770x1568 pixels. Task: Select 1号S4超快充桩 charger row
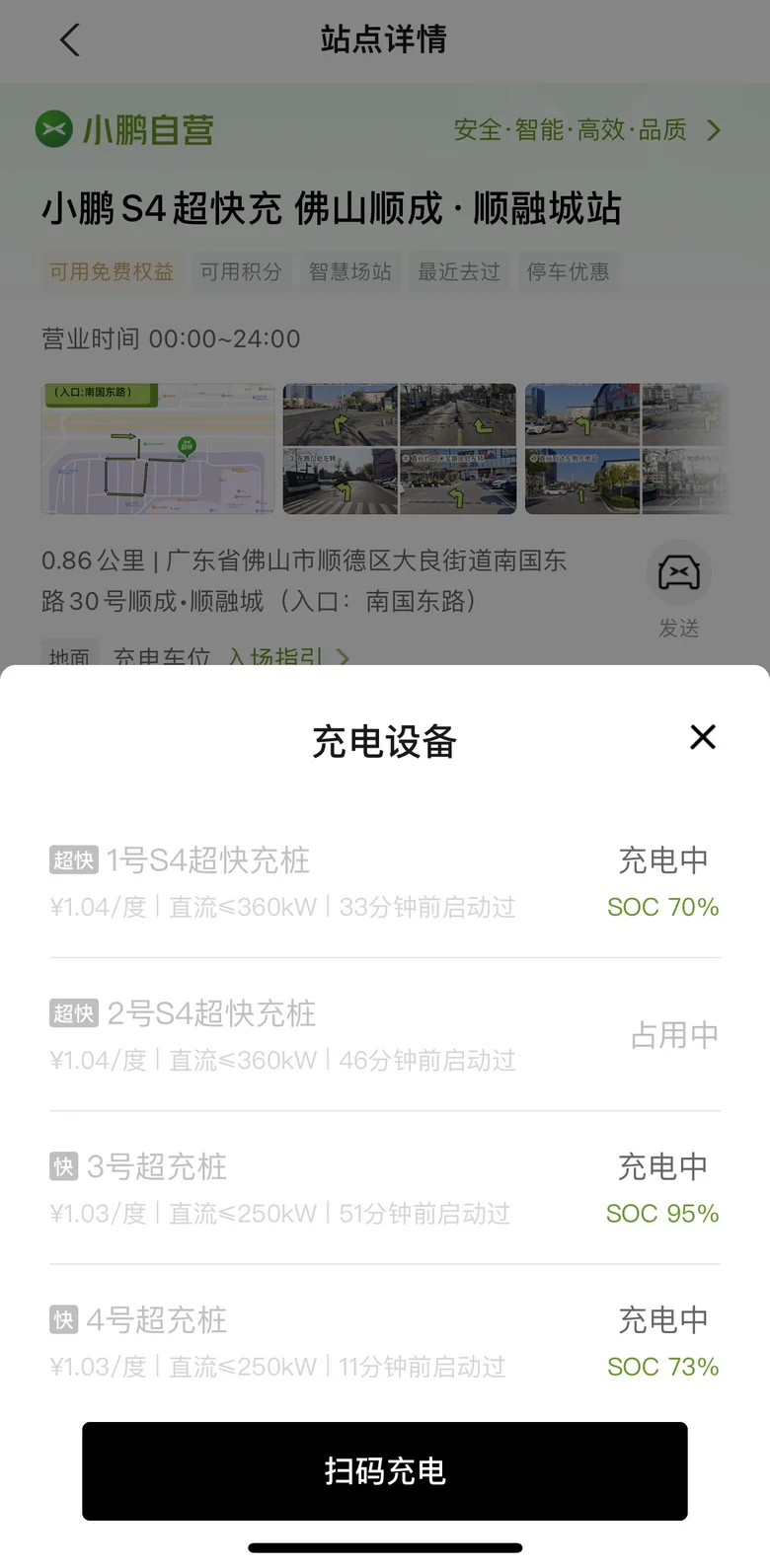point(385,881)
